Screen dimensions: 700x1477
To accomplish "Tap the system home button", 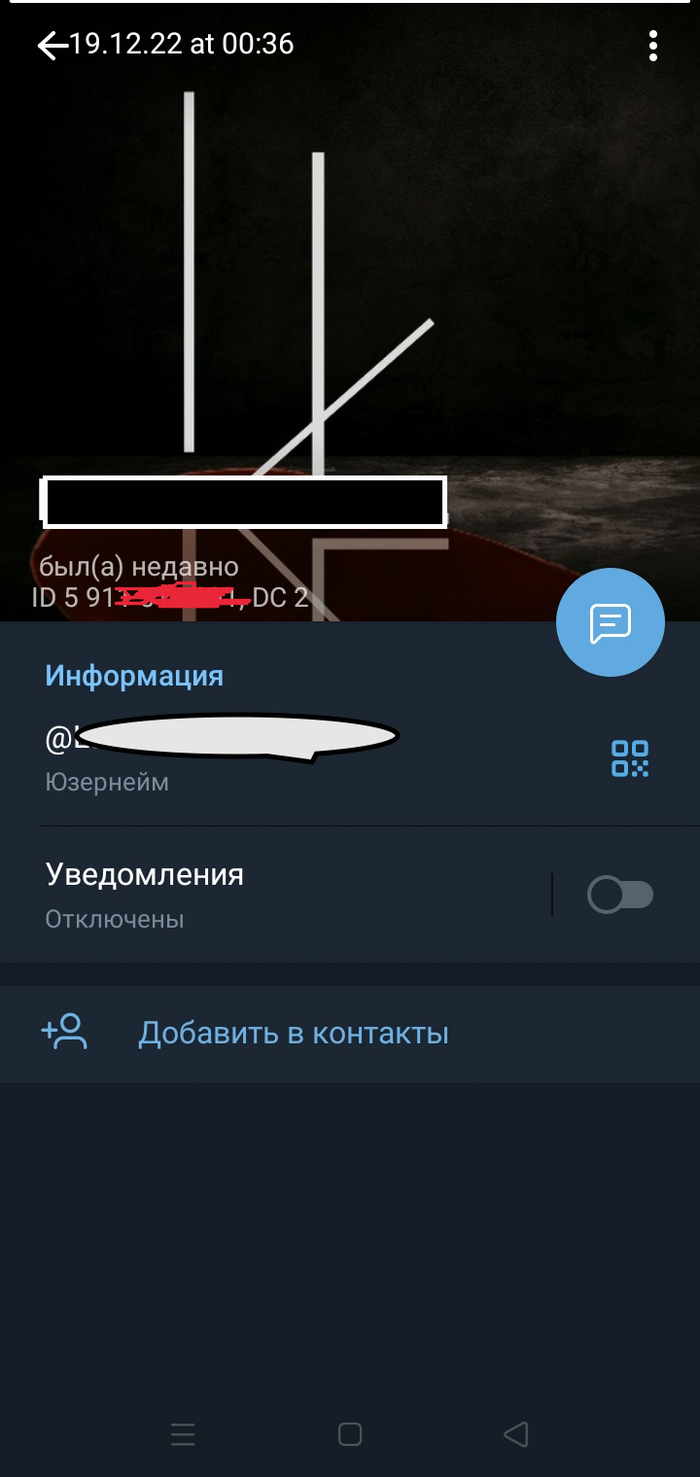I will (350, 1435).
